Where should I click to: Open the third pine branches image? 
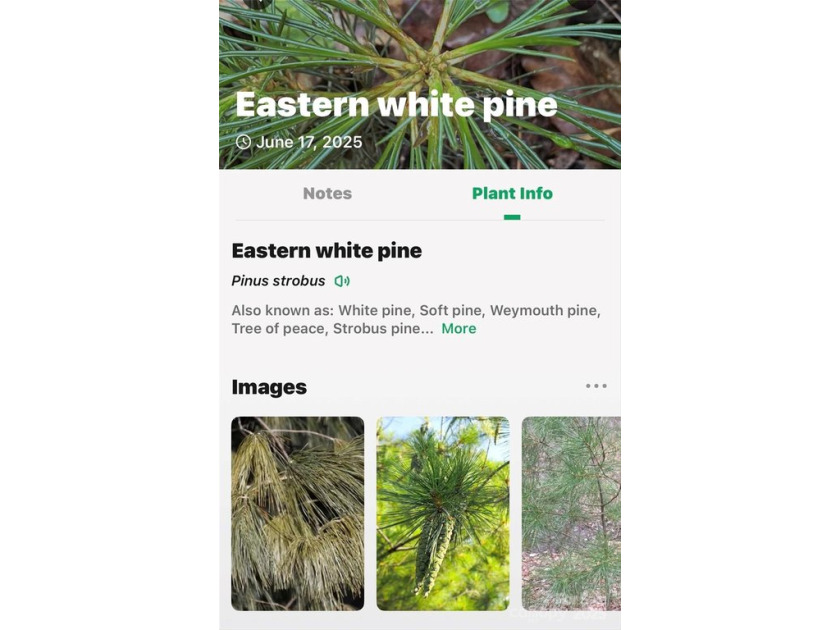tap(571, 513)
